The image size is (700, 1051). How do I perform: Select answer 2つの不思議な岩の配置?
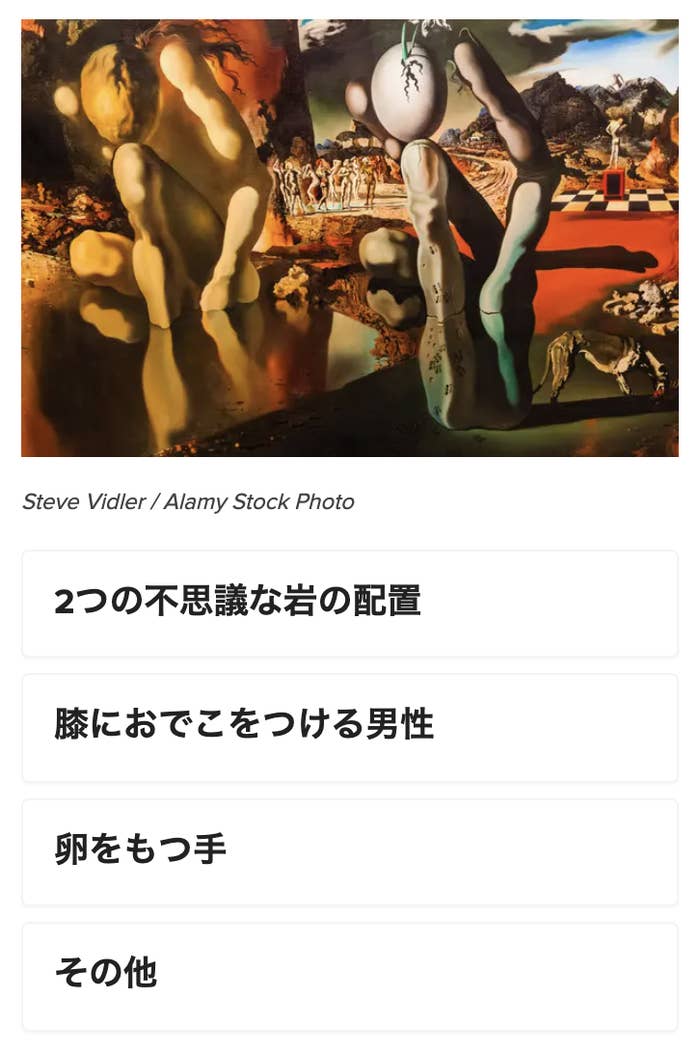click(x=349, y=603)
